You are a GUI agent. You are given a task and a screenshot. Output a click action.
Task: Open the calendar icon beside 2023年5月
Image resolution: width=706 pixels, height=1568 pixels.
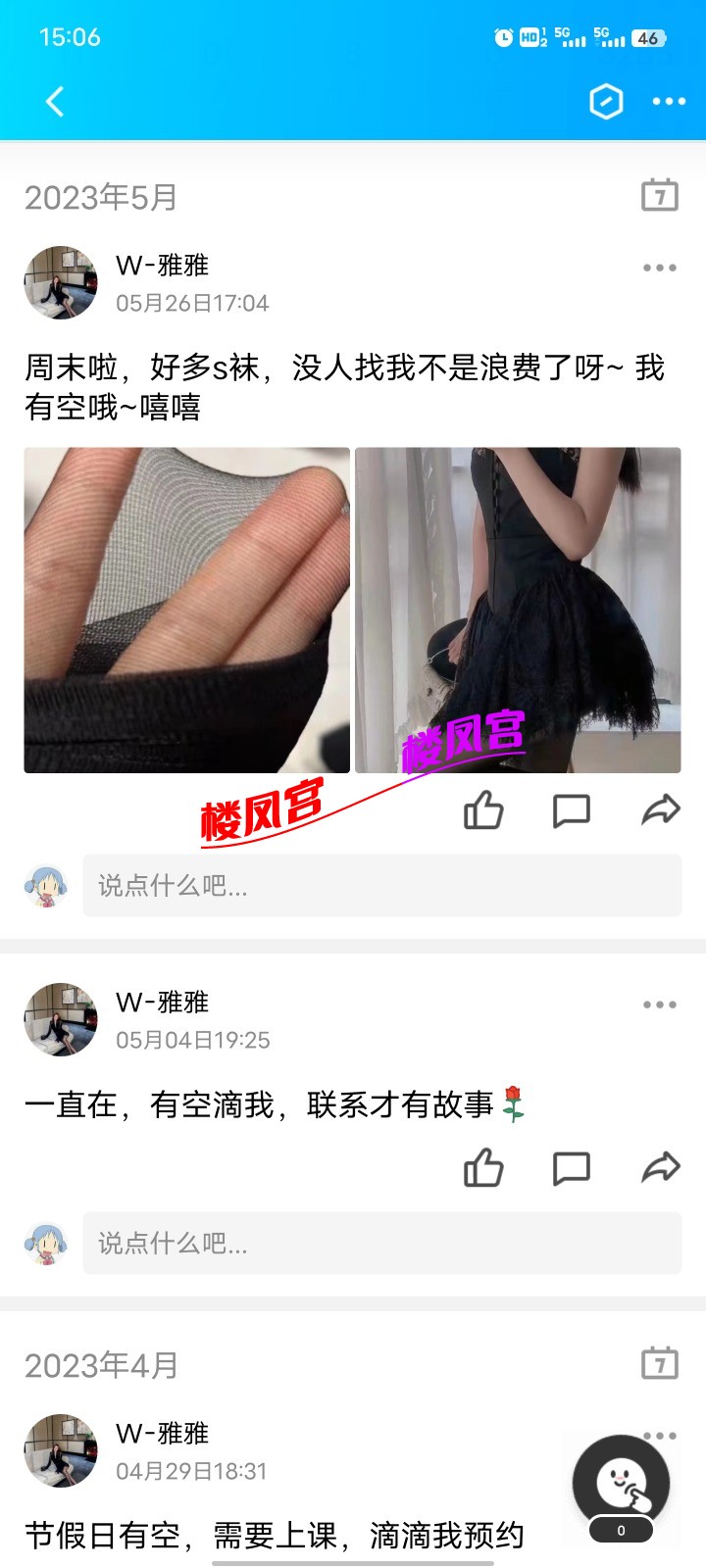pyautogui.click(x=659, y=195)
